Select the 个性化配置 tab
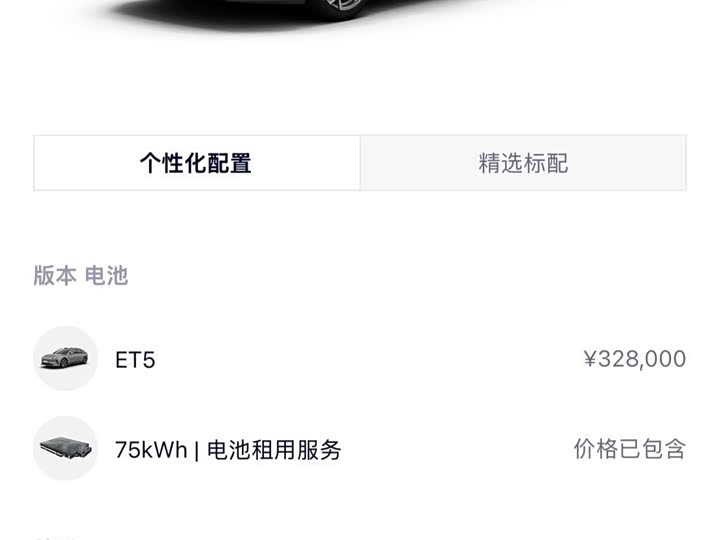720x540 pixels. tap(196, 163)
